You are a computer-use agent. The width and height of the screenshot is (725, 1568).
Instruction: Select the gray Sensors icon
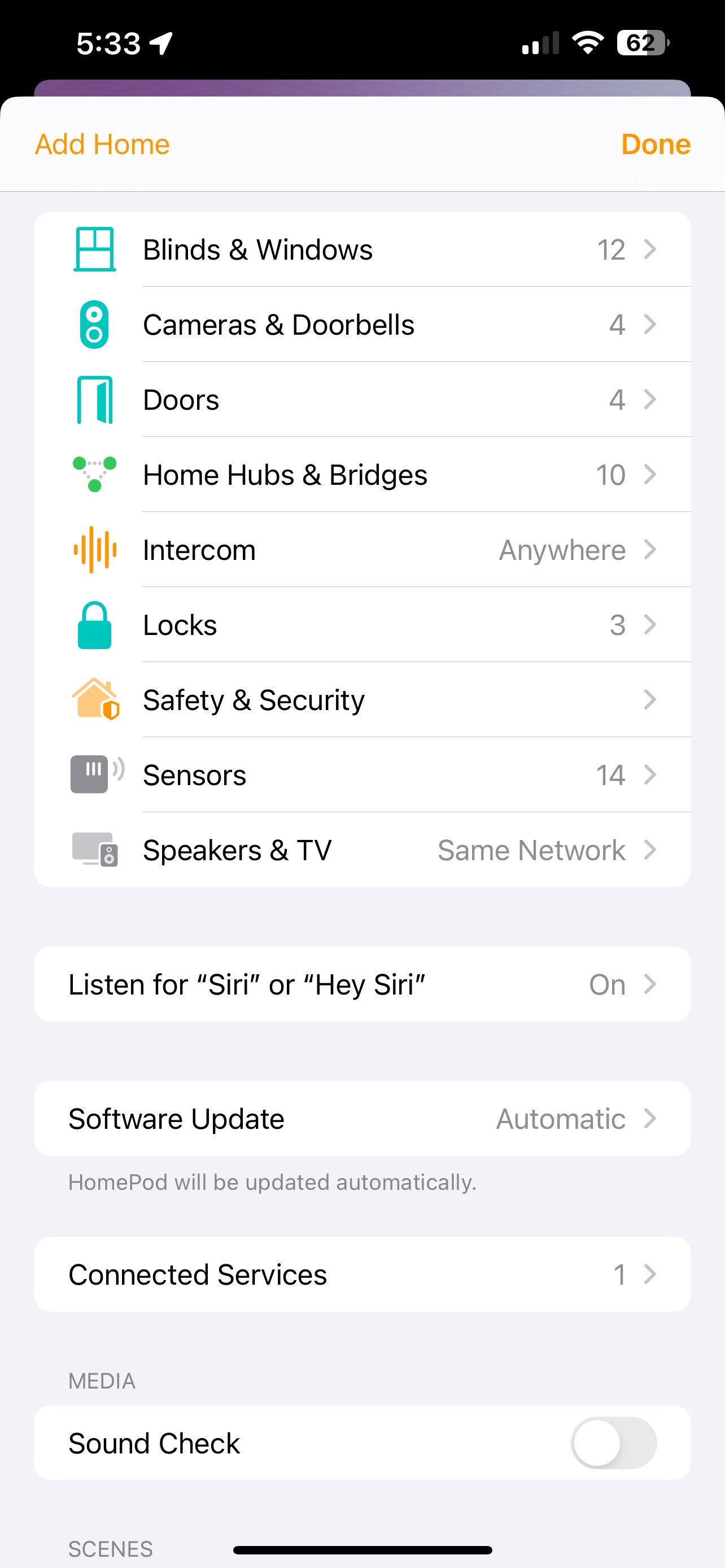click(x=94, y=774)
